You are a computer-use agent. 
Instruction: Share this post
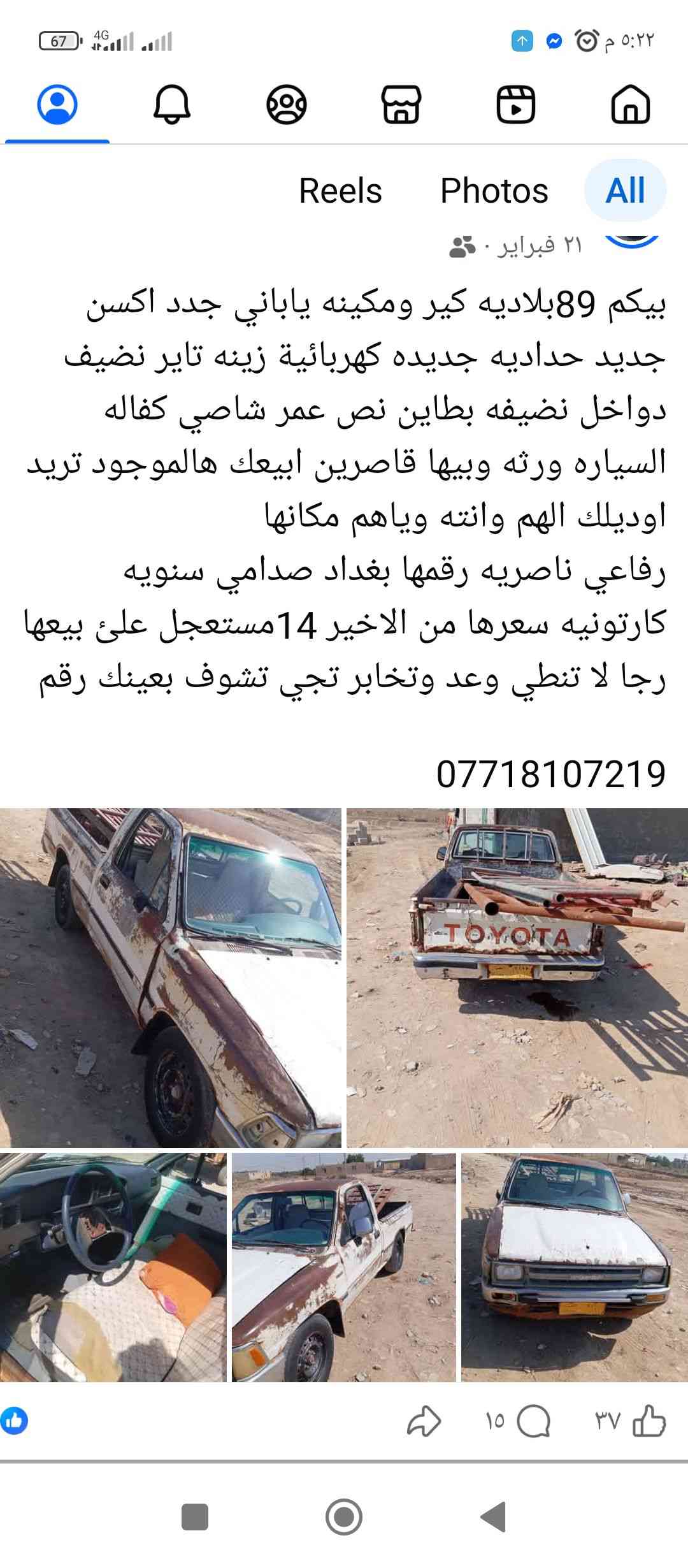(424, 1421)
